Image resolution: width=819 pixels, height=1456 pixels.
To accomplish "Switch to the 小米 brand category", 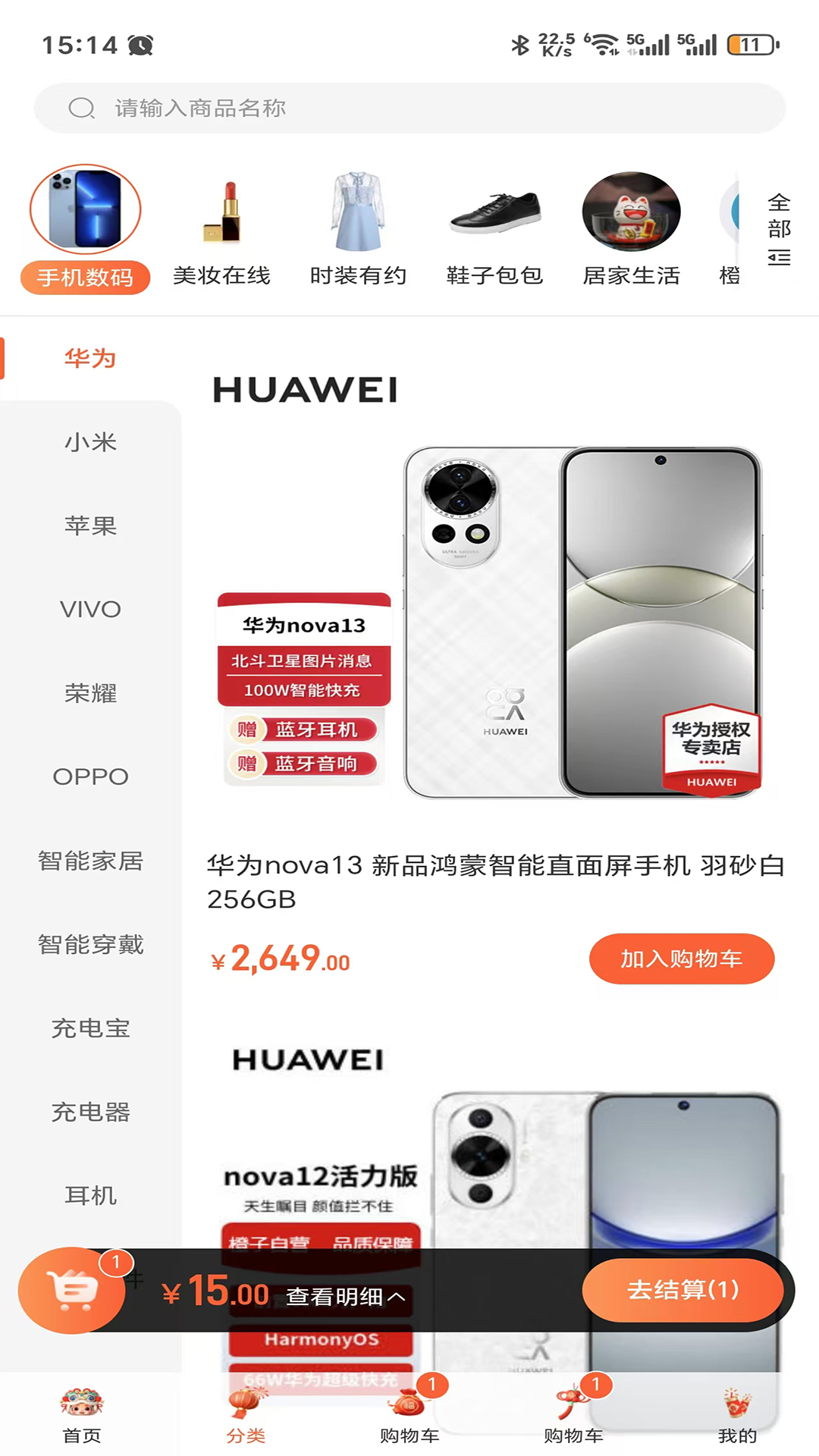I will [x=90, y=441].
